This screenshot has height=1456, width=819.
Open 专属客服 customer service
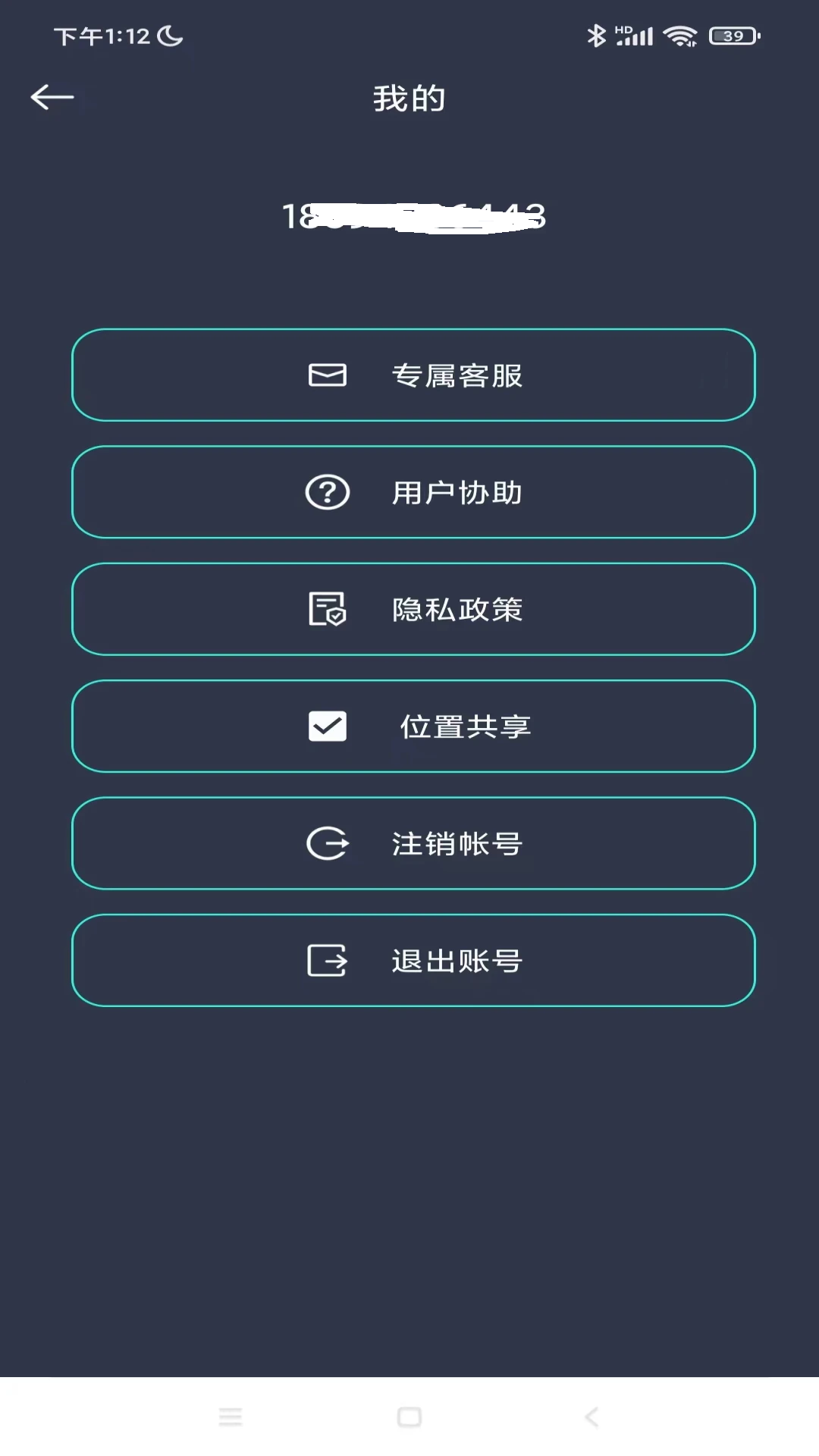click(x=413, y=375)
